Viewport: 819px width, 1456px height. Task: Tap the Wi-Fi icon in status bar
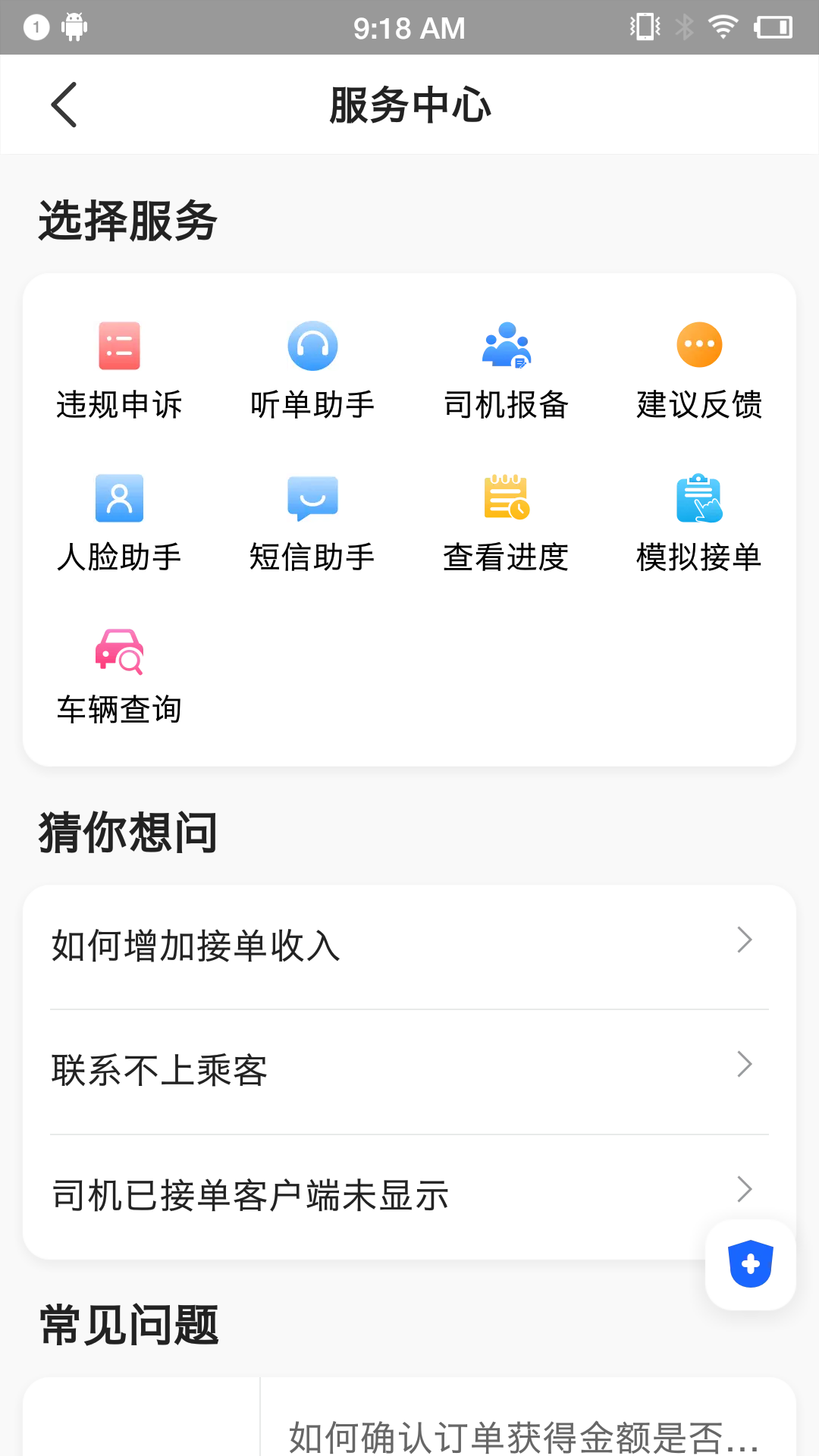[722, 27]
